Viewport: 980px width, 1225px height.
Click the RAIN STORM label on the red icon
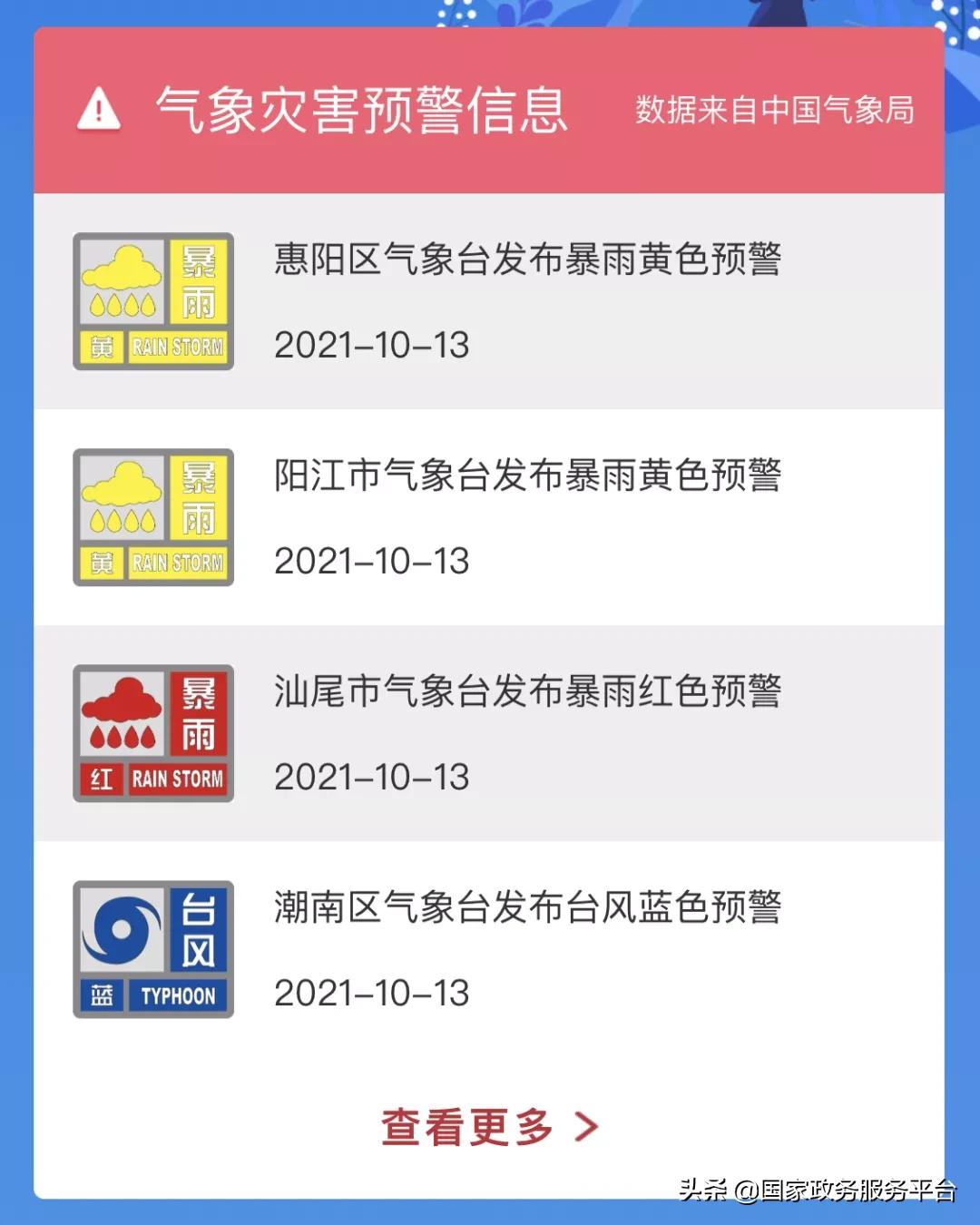[178, 779]
